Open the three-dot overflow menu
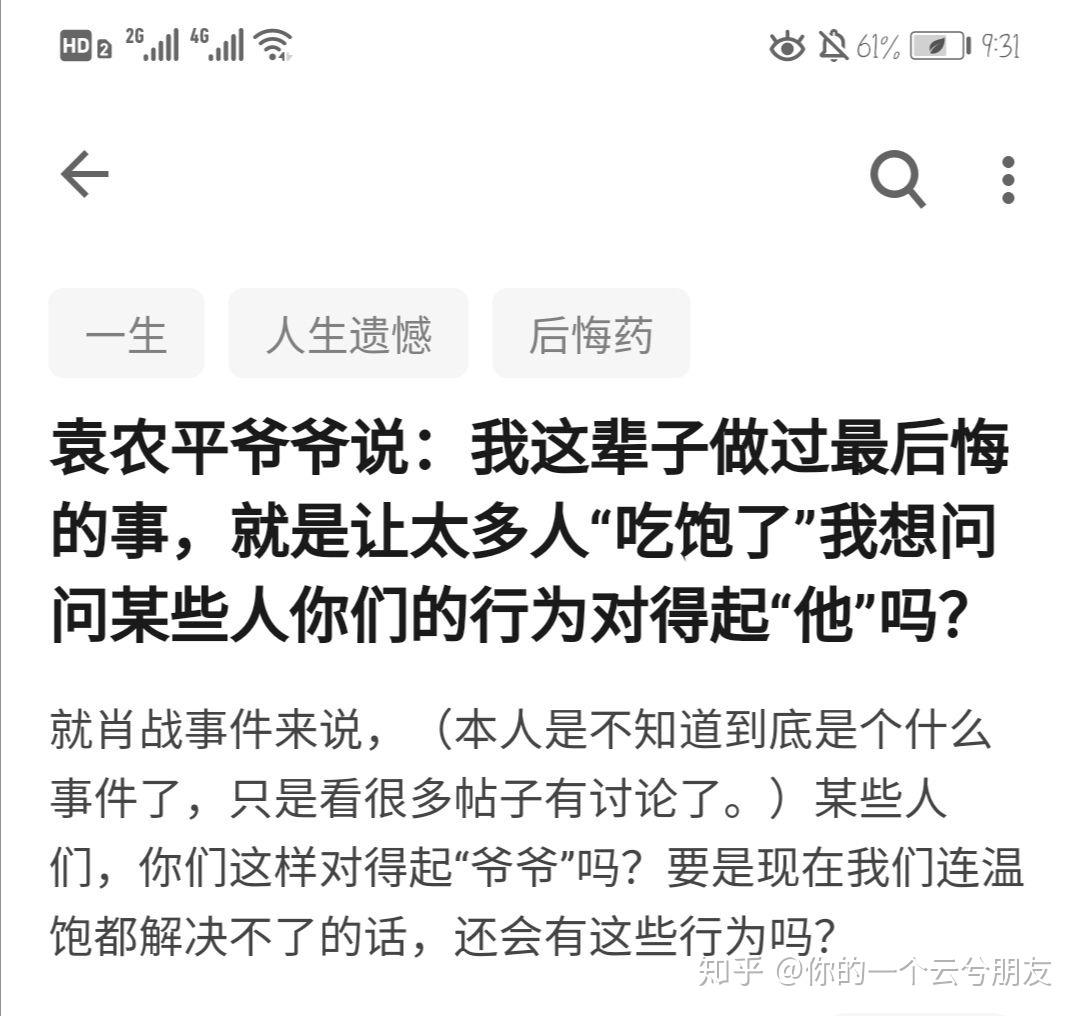The width and height of the screenshot is (1080, 1016). point(1007,180)
